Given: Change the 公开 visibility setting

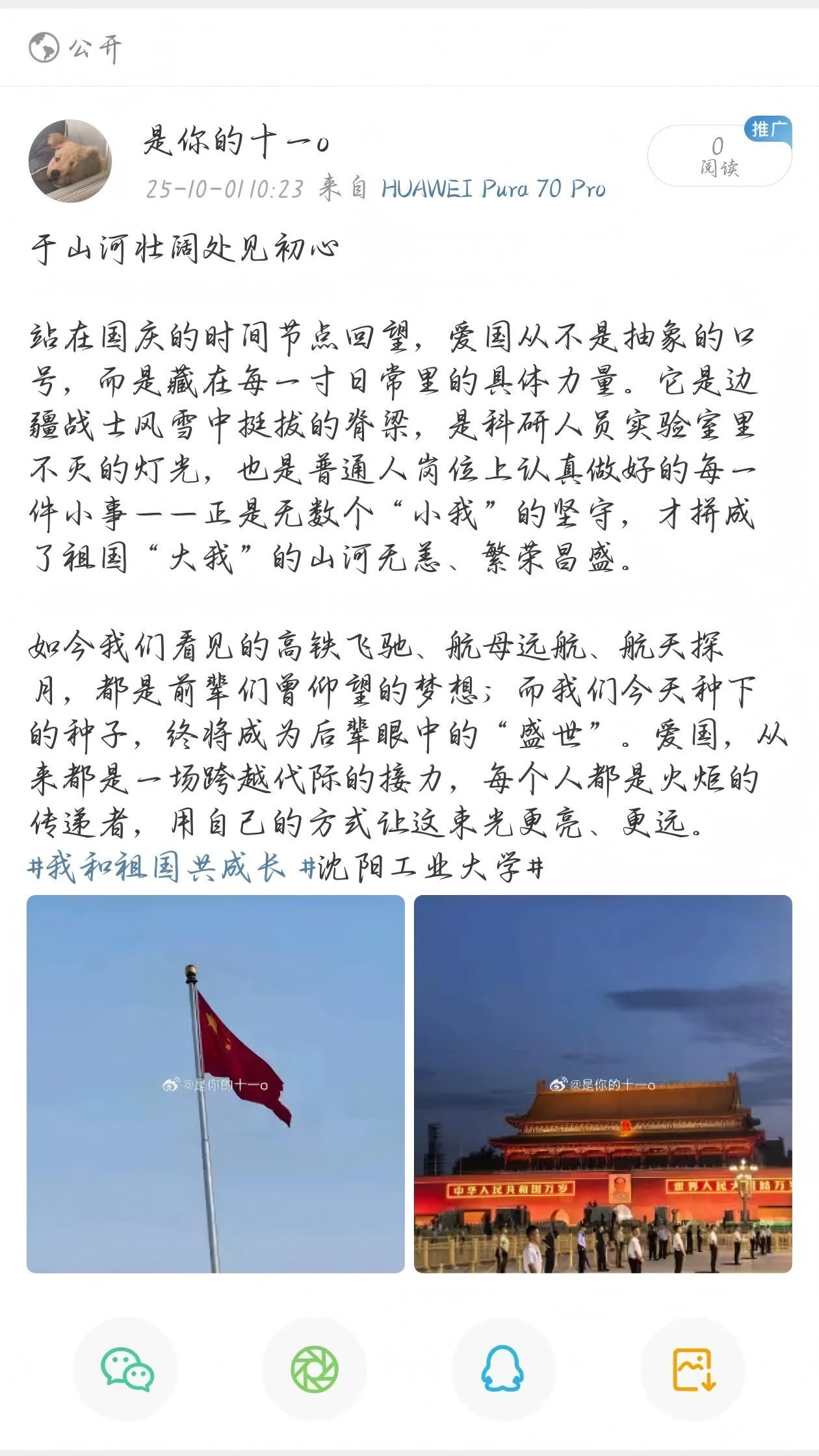Looking at the screenshot, I should tap(75, 48).
